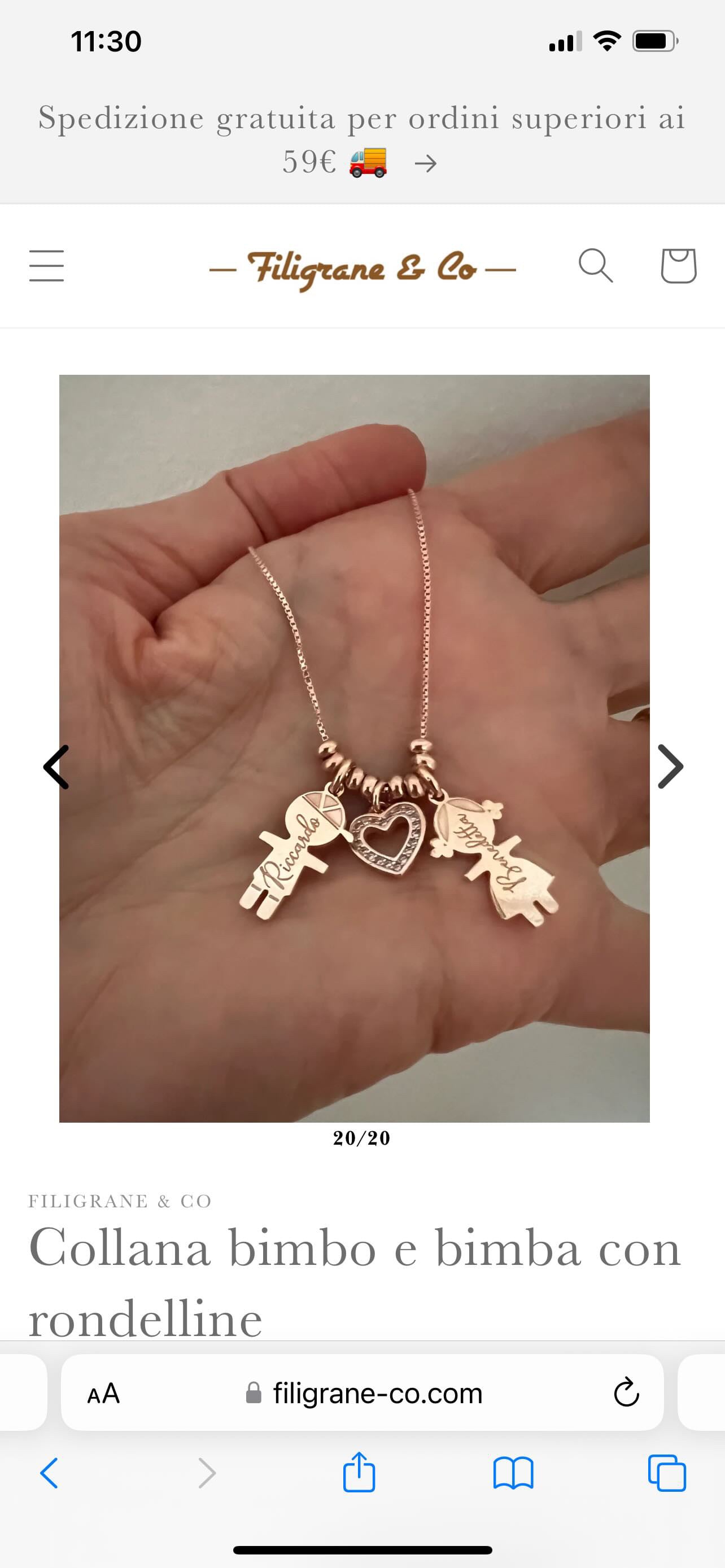
Task: Open Safari bookmarks
Action: [x=513, y=1473]
